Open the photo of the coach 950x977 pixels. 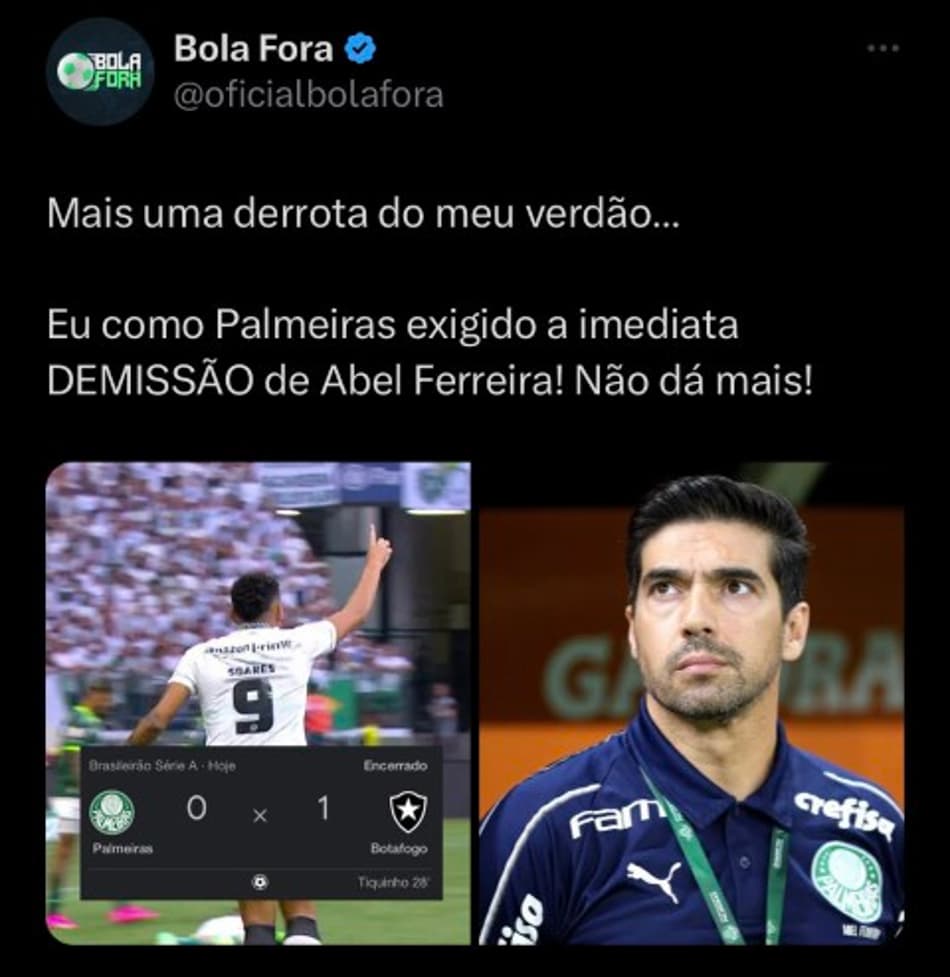pyautogui.click(x=692, y=703)
